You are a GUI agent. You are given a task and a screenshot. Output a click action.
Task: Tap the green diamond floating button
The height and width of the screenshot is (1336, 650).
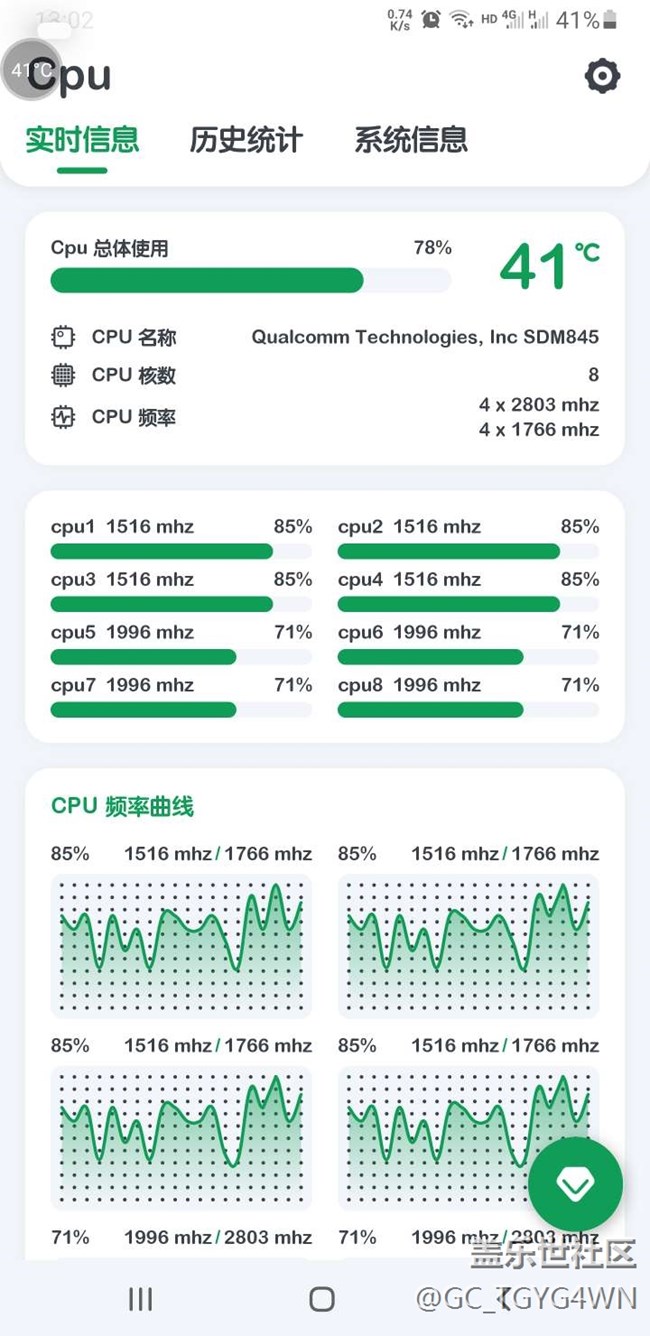pyautogui.click(x=575, y=1184)
